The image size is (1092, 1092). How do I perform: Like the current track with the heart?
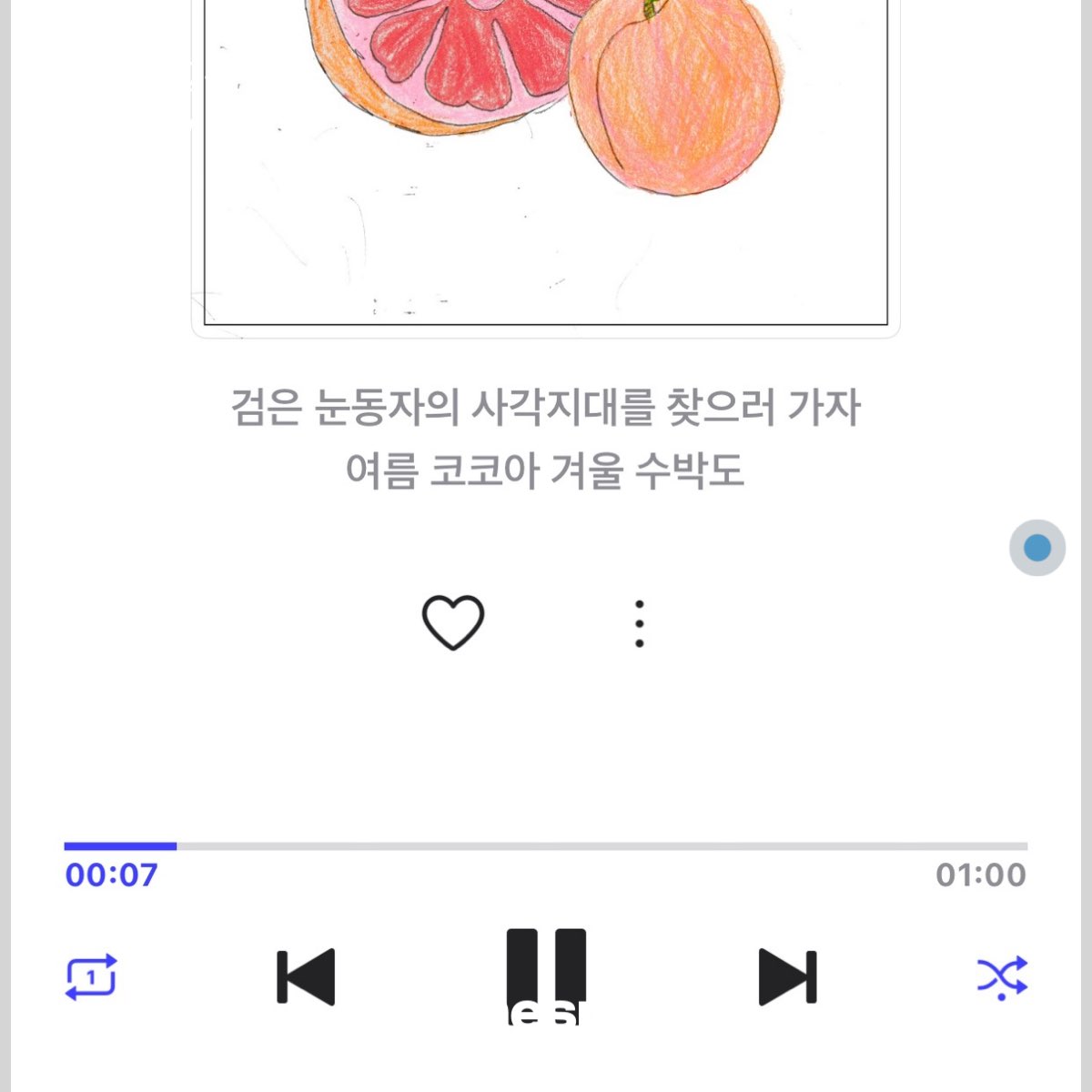click(x=453, y=622)
